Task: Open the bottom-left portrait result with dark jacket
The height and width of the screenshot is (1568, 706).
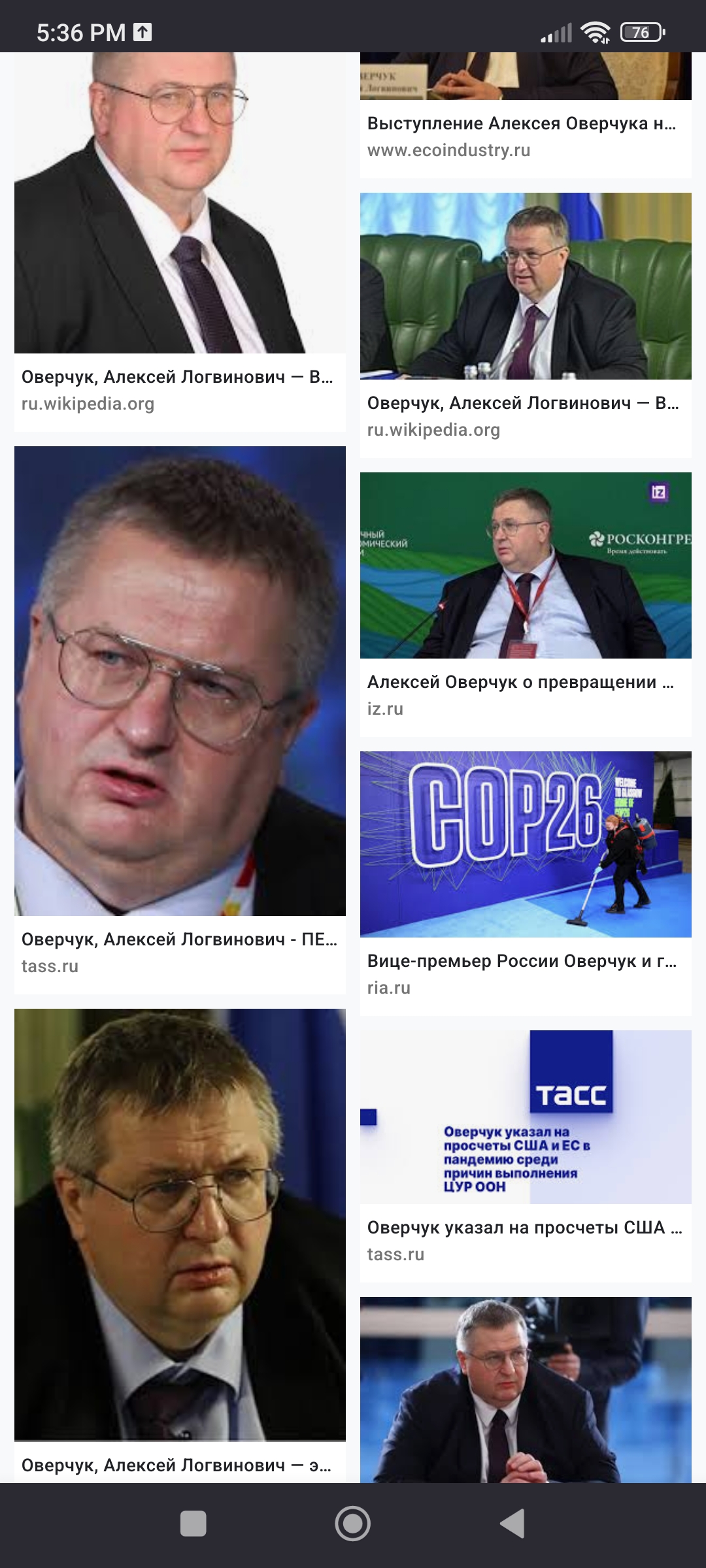Action: click(x=180, y=1245)
